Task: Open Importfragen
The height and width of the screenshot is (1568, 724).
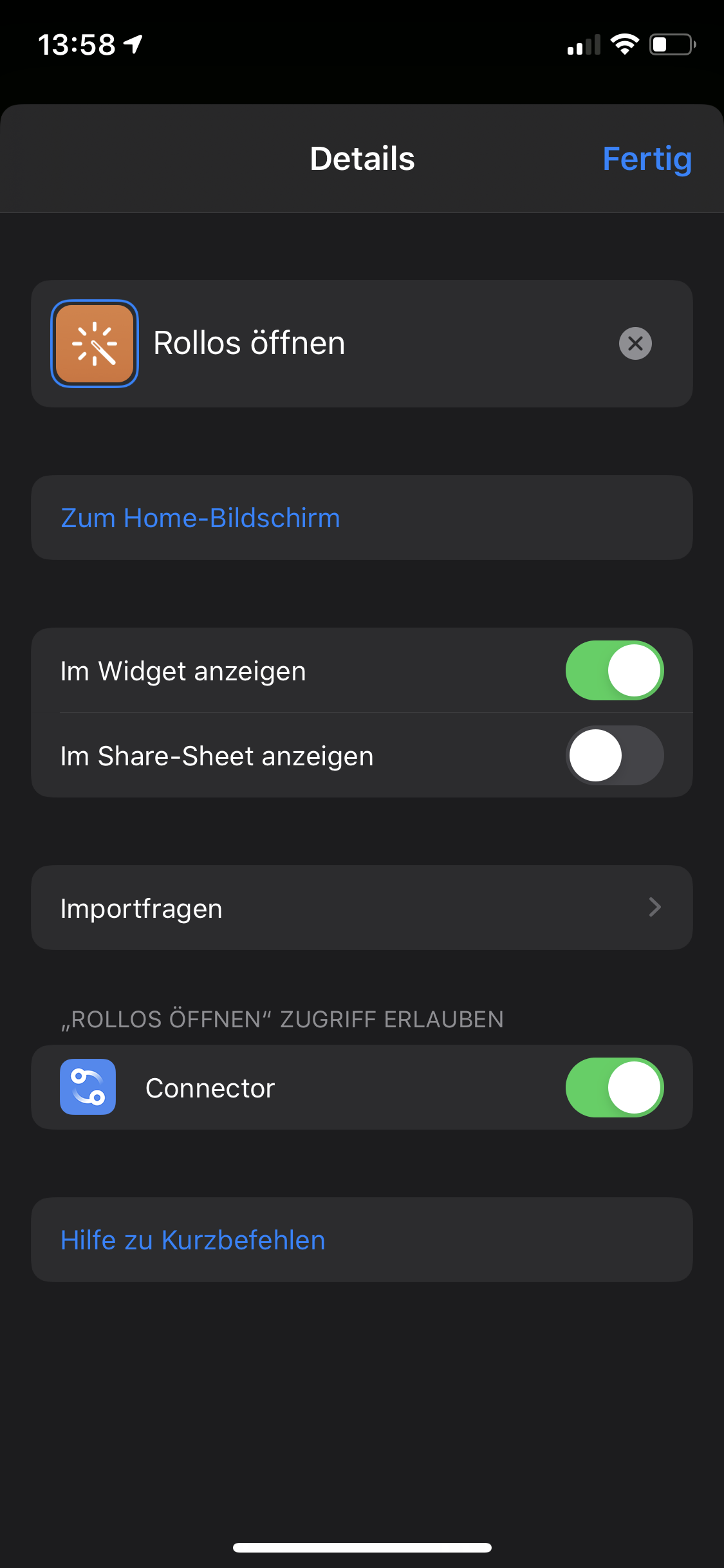Action: [x=362, y=908]
